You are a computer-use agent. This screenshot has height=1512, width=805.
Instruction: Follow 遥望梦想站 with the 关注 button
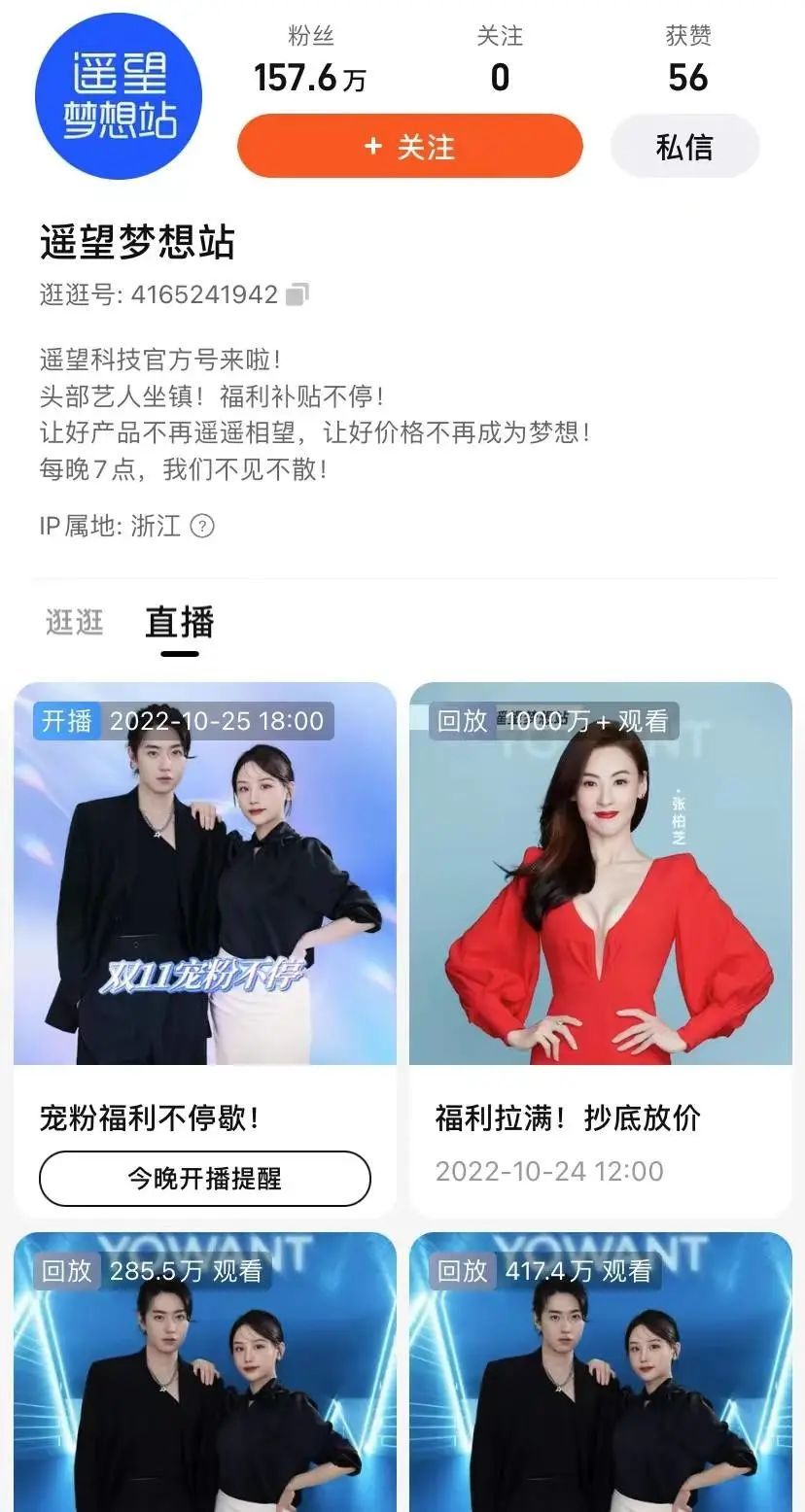point(409,147)
